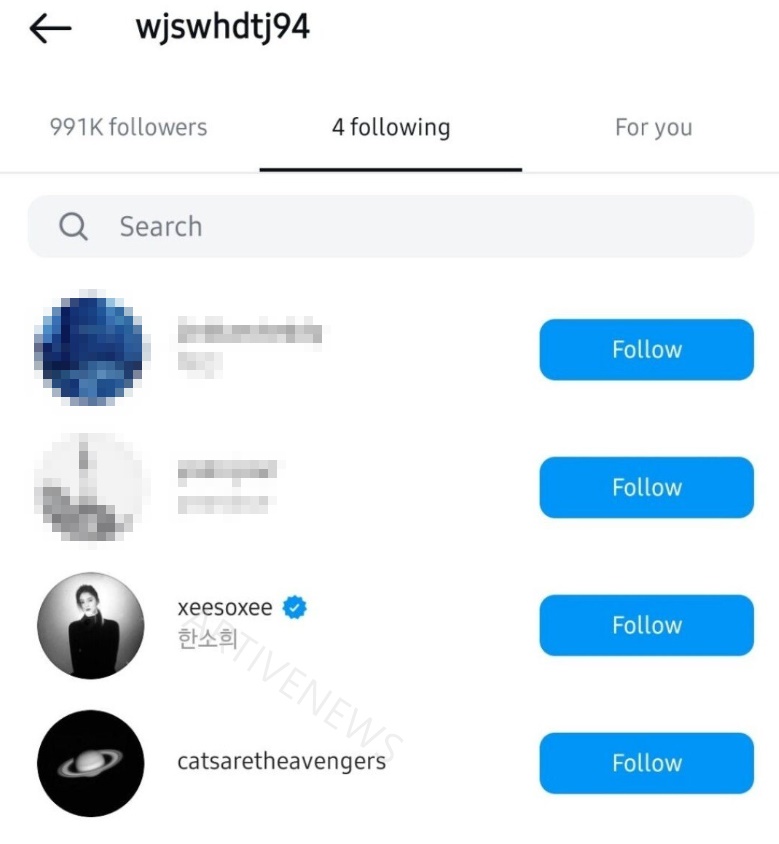Follow the xeesoxee account
Image resolution: width=779 pixels, height=844 pixels.
[646, 626]
